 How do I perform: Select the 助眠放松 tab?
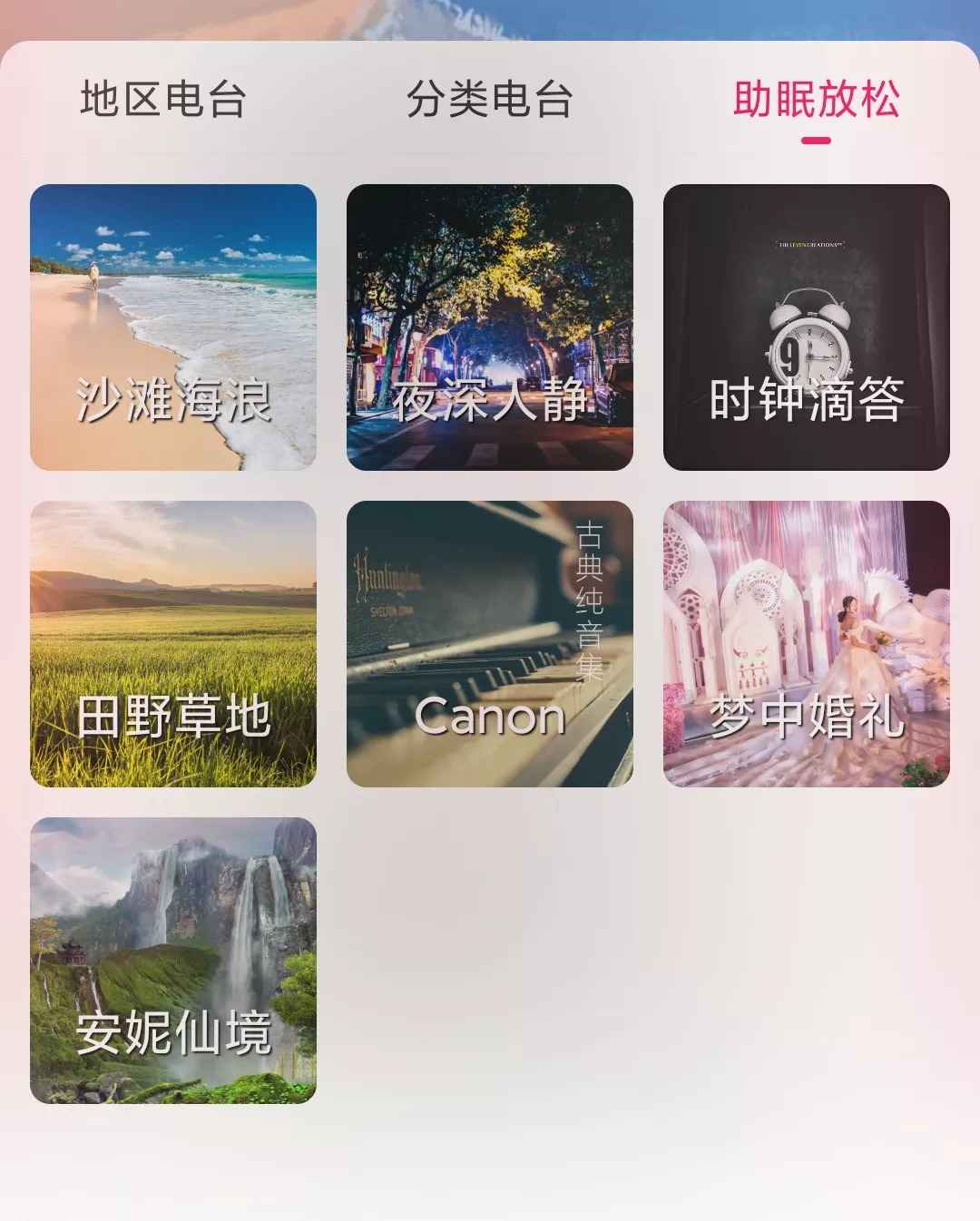(x=818, y=103)
